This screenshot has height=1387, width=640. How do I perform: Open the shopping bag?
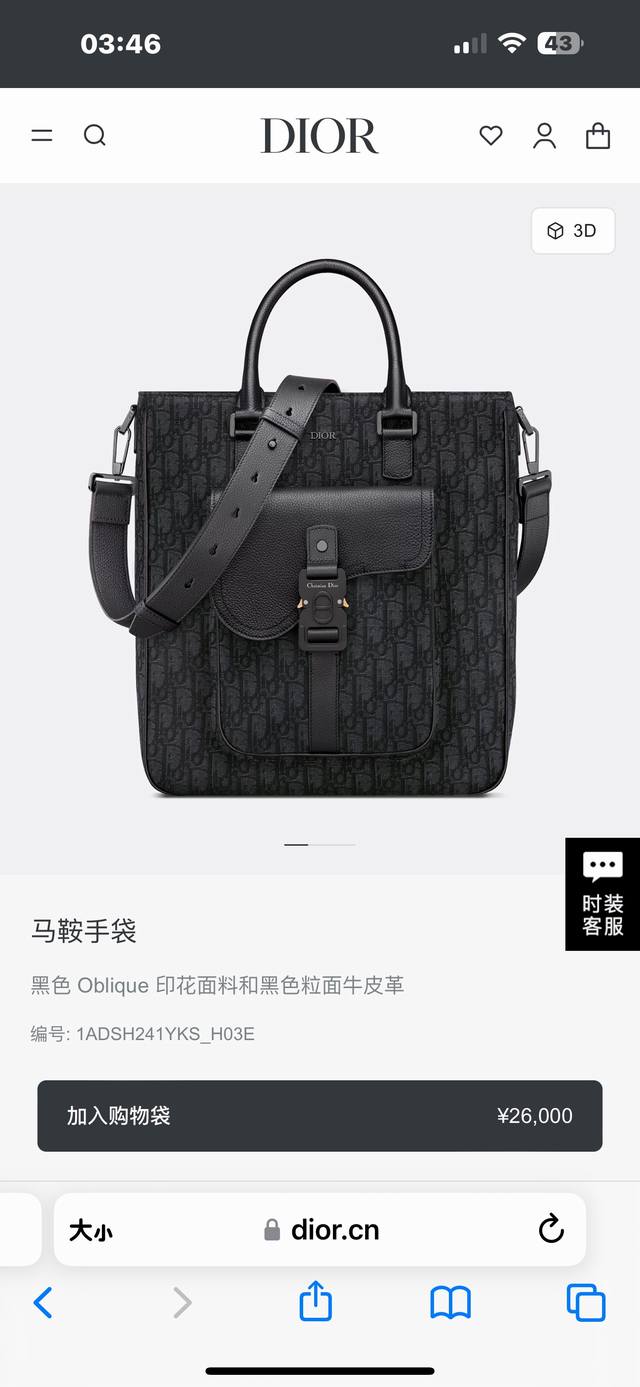[598, 136]
